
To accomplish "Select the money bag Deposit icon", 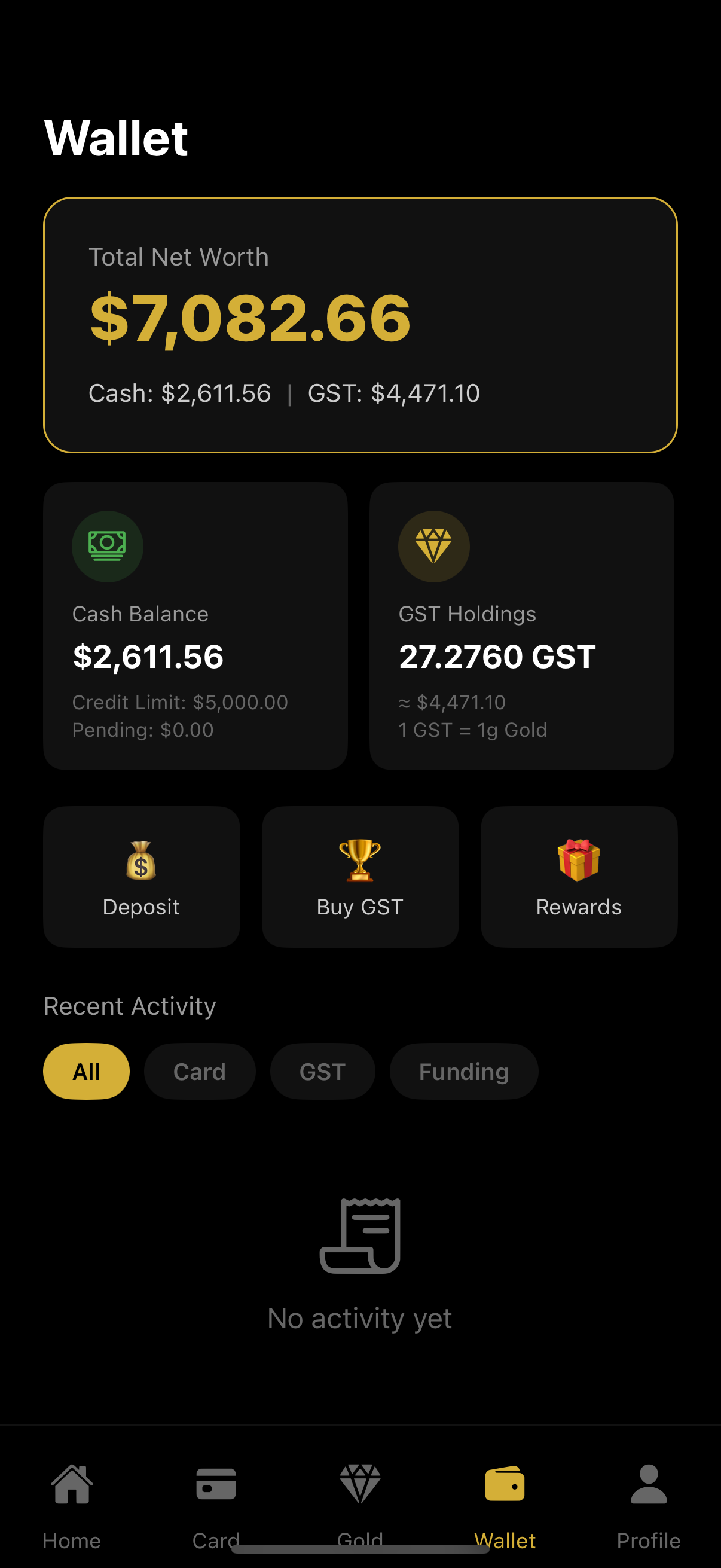I will coord(141,860).
